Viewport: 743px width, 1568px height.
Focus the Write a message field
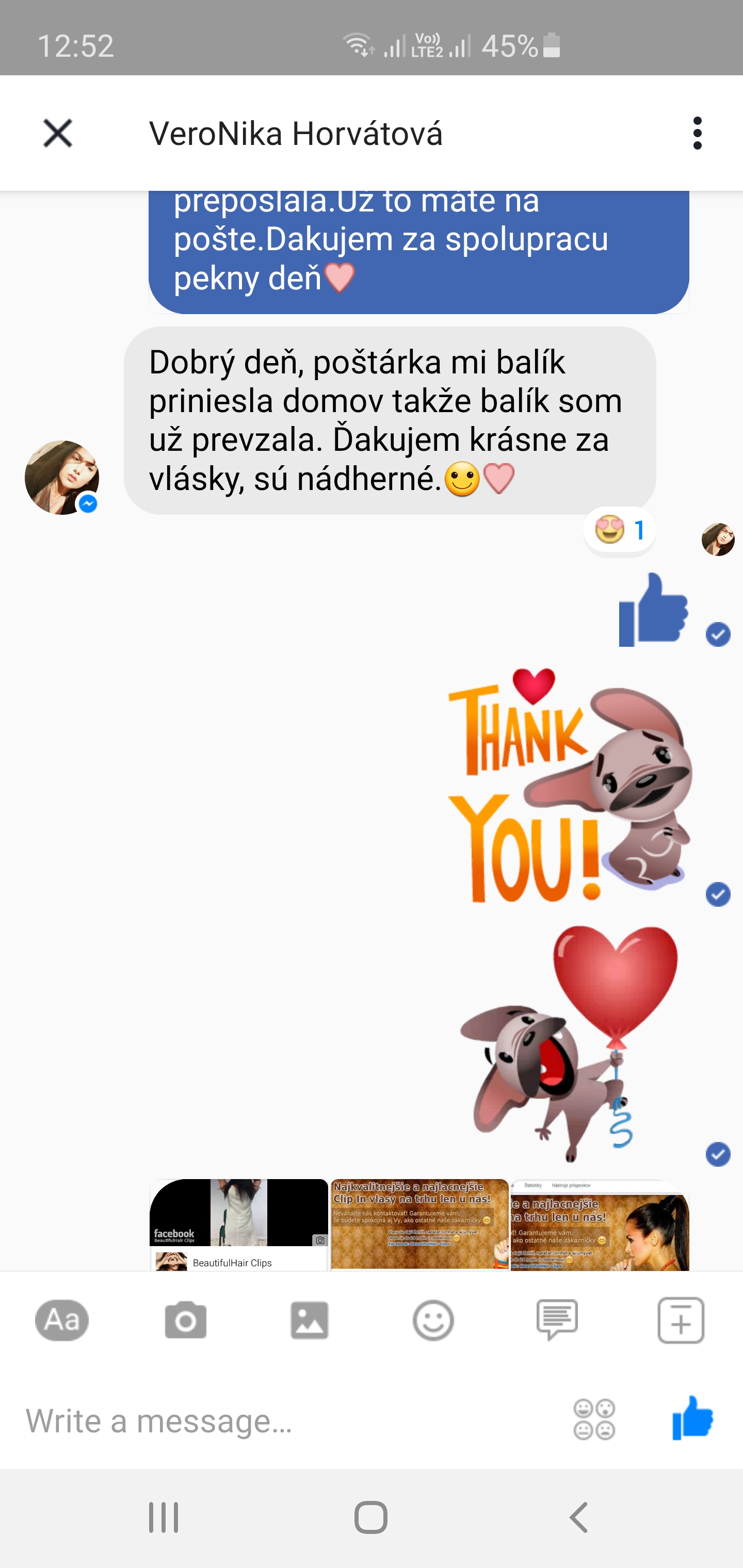point(286,1420)
